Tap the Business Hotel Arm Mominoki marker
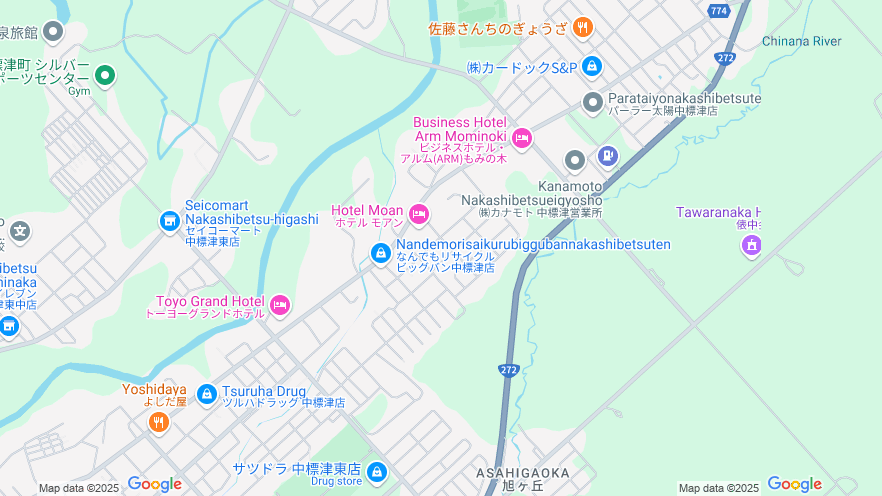The width and height of the screenshot is (882, 496). tap(521, 137)
